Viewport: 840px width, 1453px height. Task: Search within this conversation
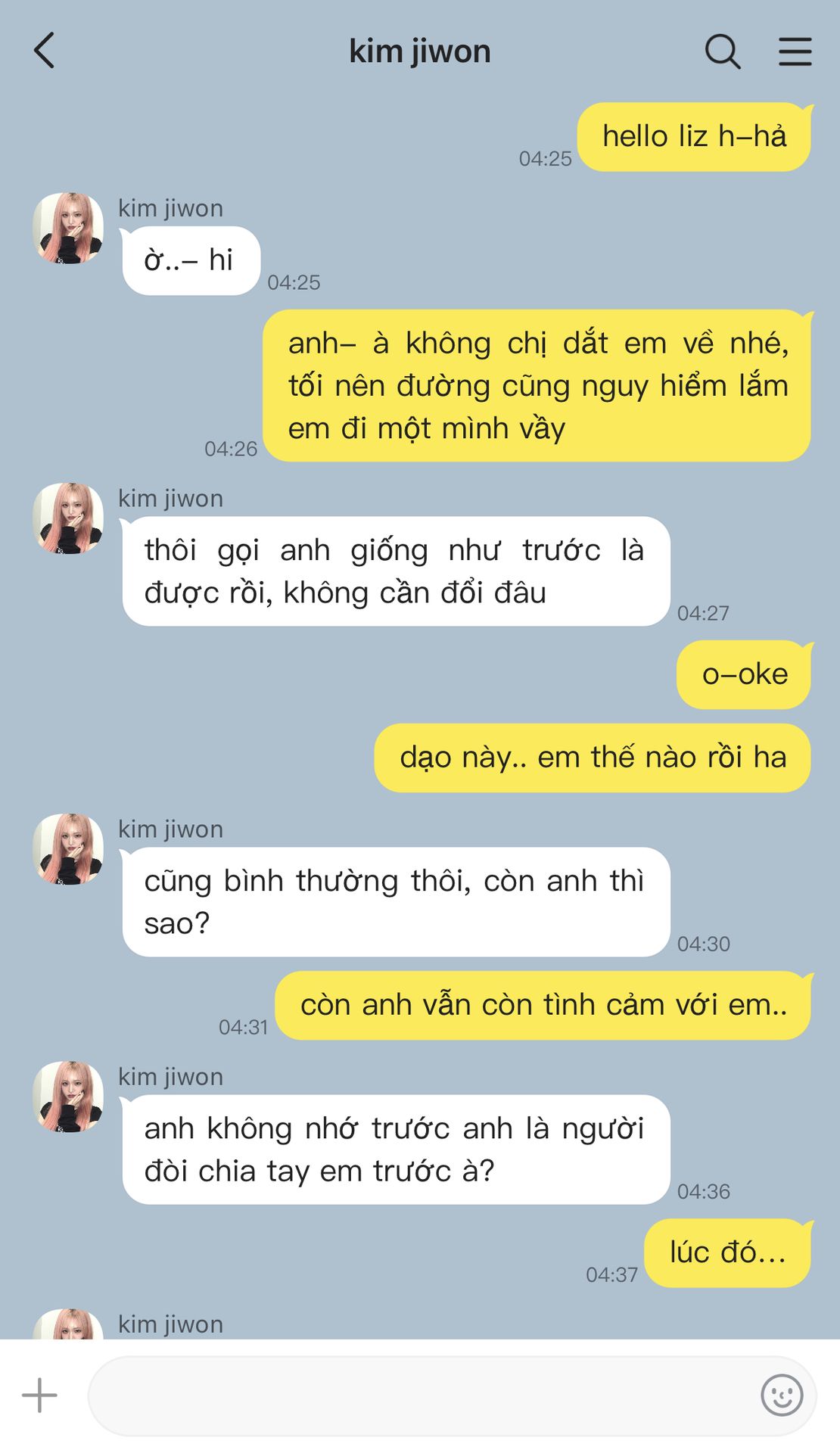point(723,51)
